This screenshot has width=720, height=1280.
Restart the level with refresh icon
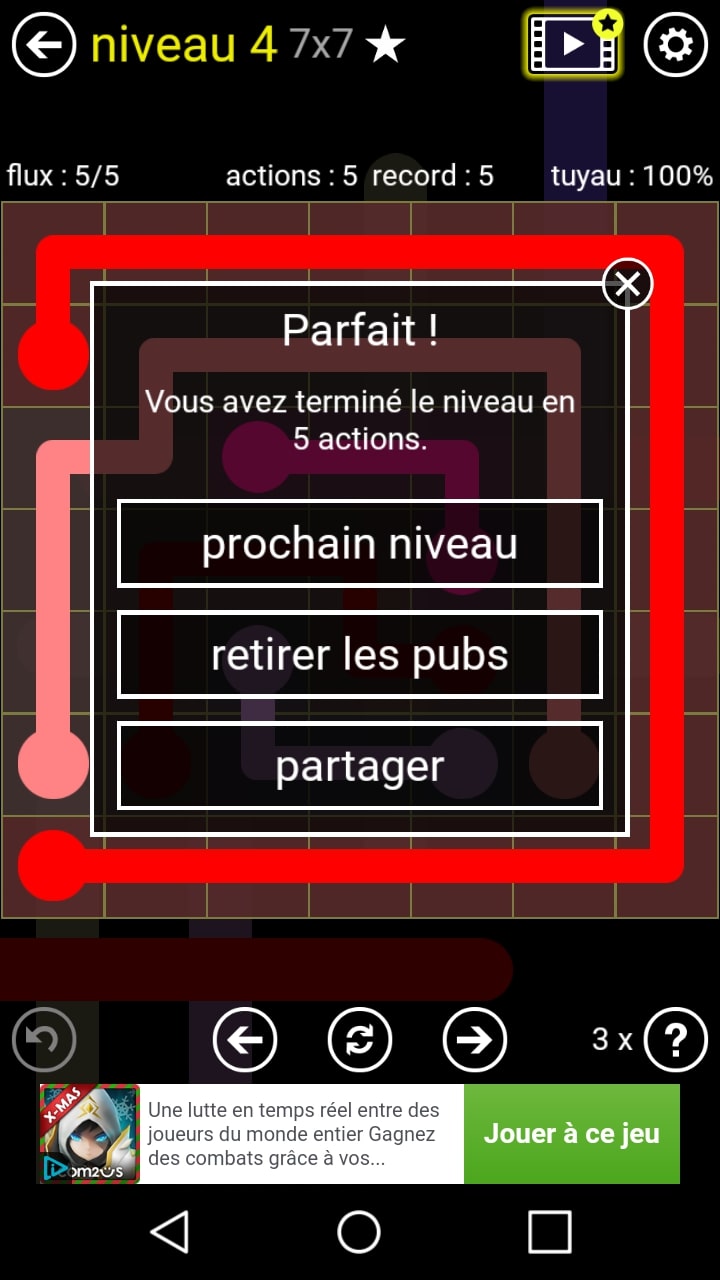pyautogui.click(x=360, y=1040)
